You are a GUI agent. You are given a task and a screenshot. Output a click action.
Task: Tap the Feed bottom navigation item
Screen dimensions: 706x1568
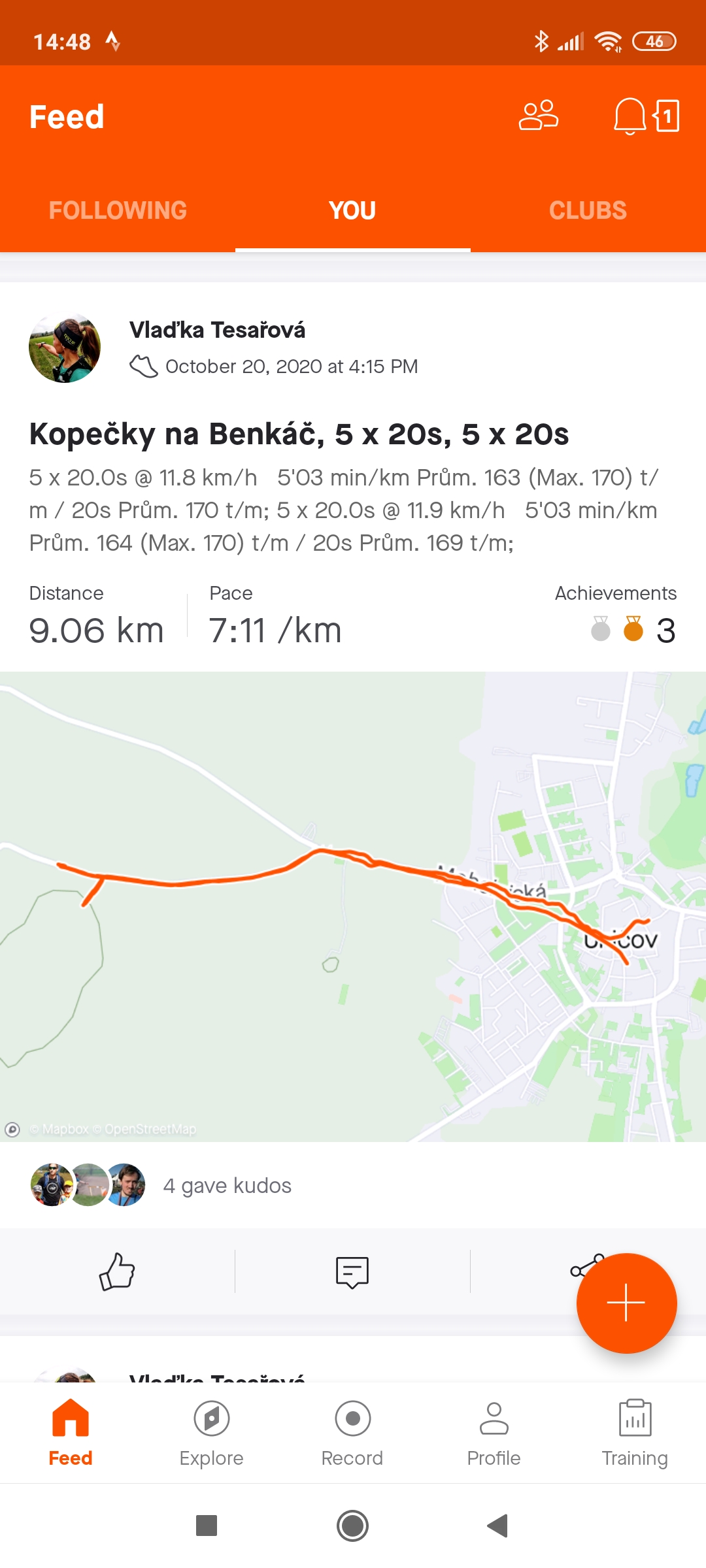(x=71, y=1433)
